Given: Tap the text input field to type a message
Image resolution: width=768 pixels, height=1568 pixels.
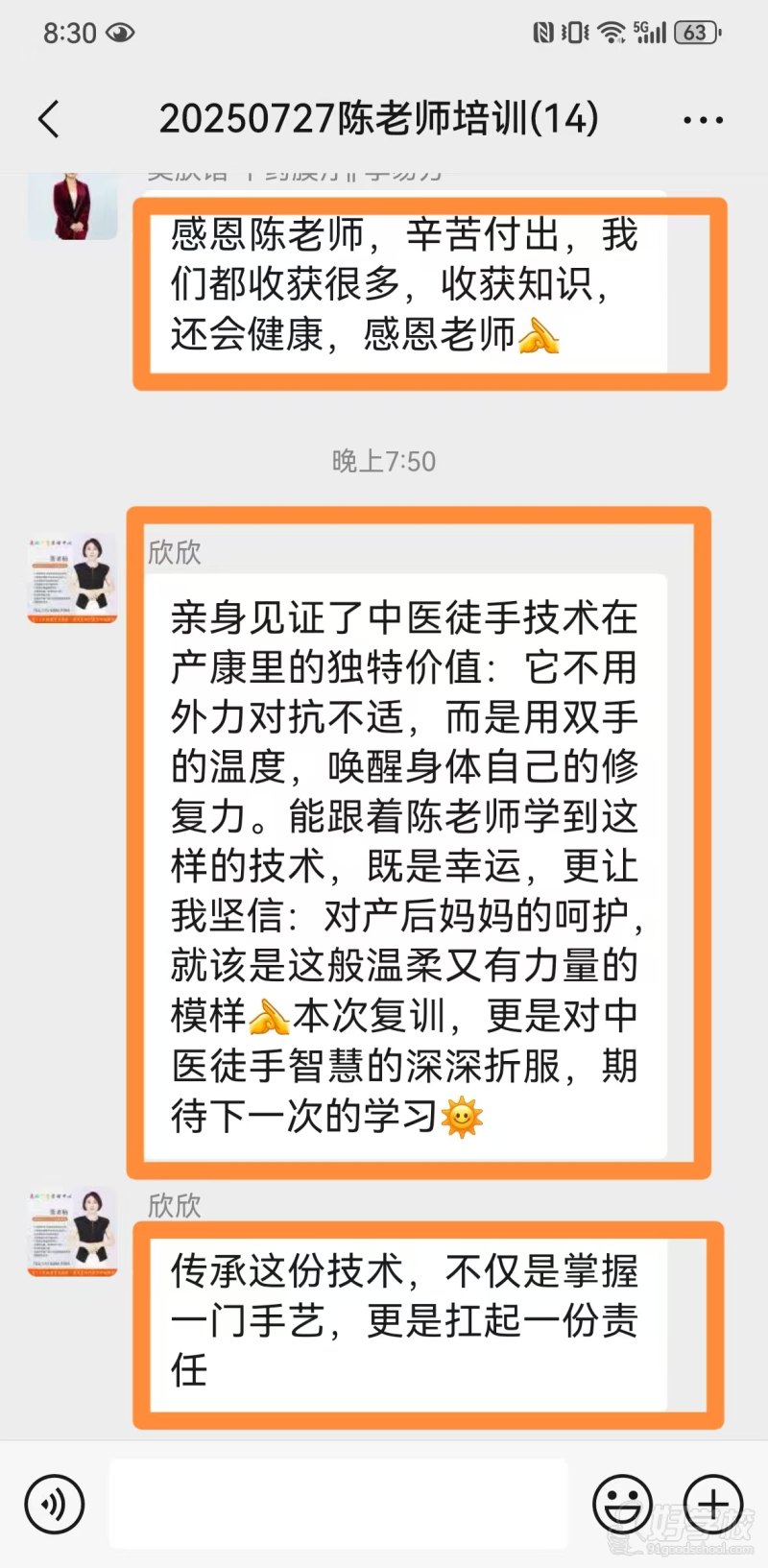Looking at the screenshot, I should click(336, 1505).
